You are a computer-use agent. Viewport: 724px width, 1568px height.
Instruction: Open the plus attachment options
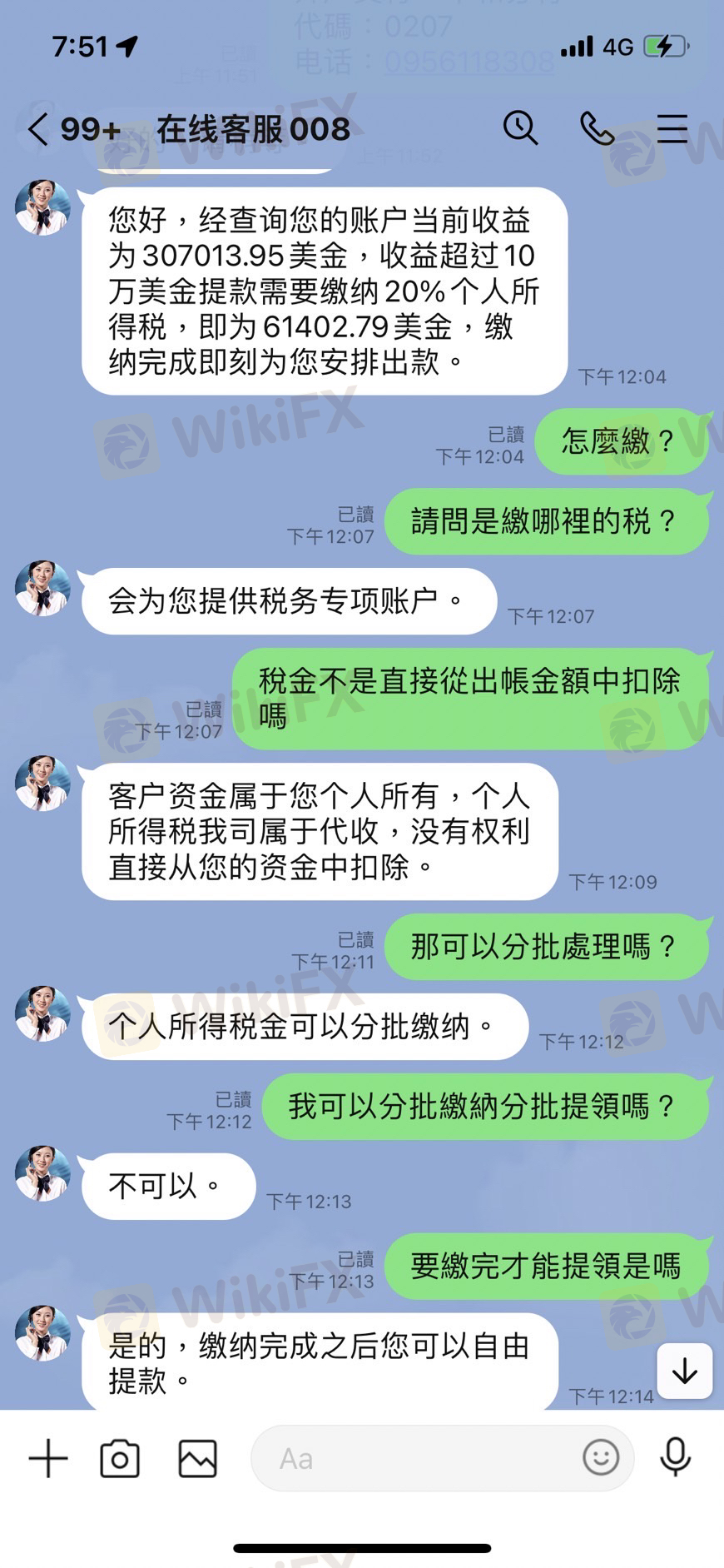48,1458
